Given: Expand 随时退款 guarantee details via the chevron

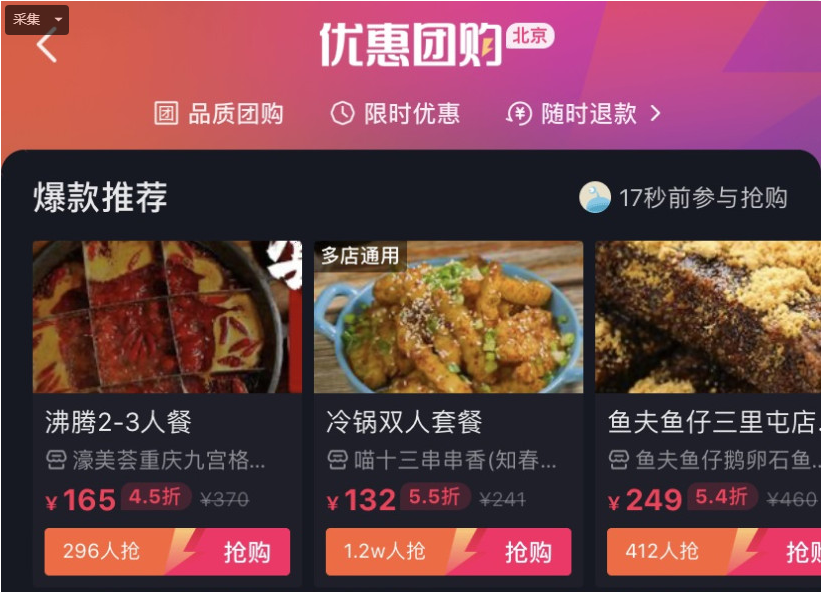Looking at the screenshot, I should (x=656, y=114).
